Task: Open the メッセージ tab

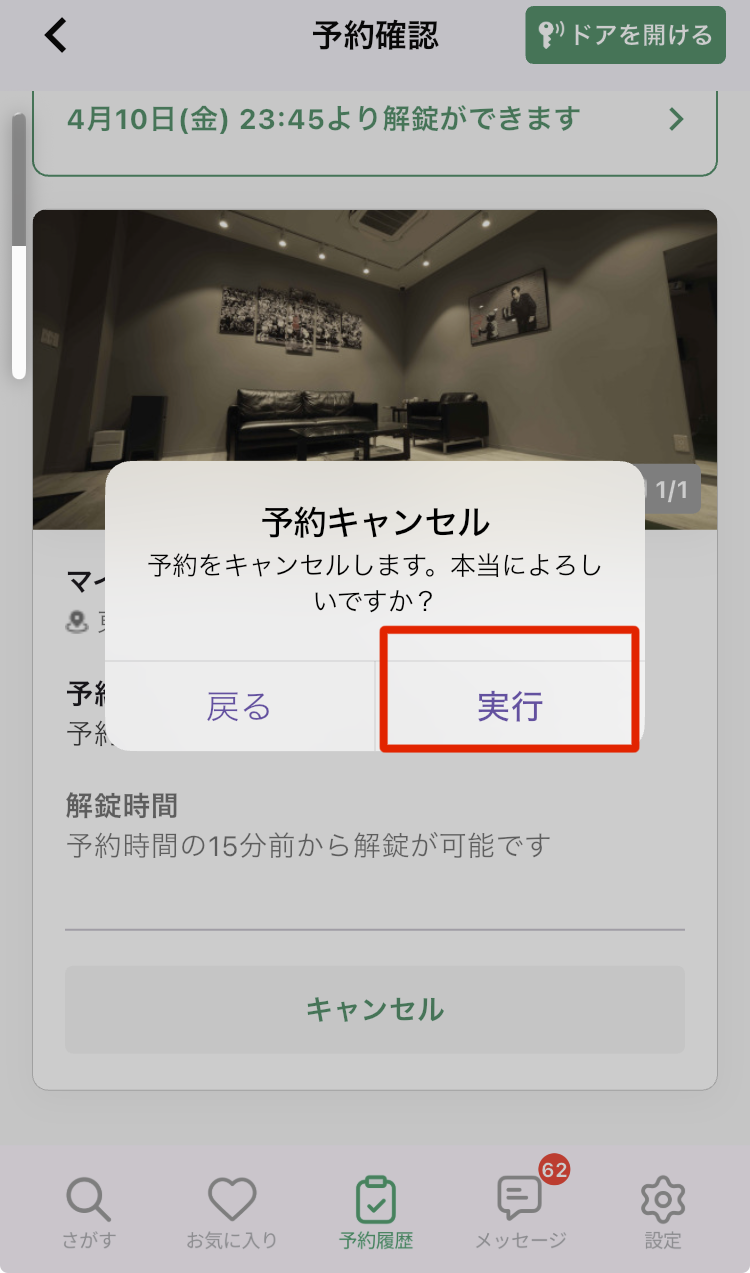Action: click(x=520, y=1212)
